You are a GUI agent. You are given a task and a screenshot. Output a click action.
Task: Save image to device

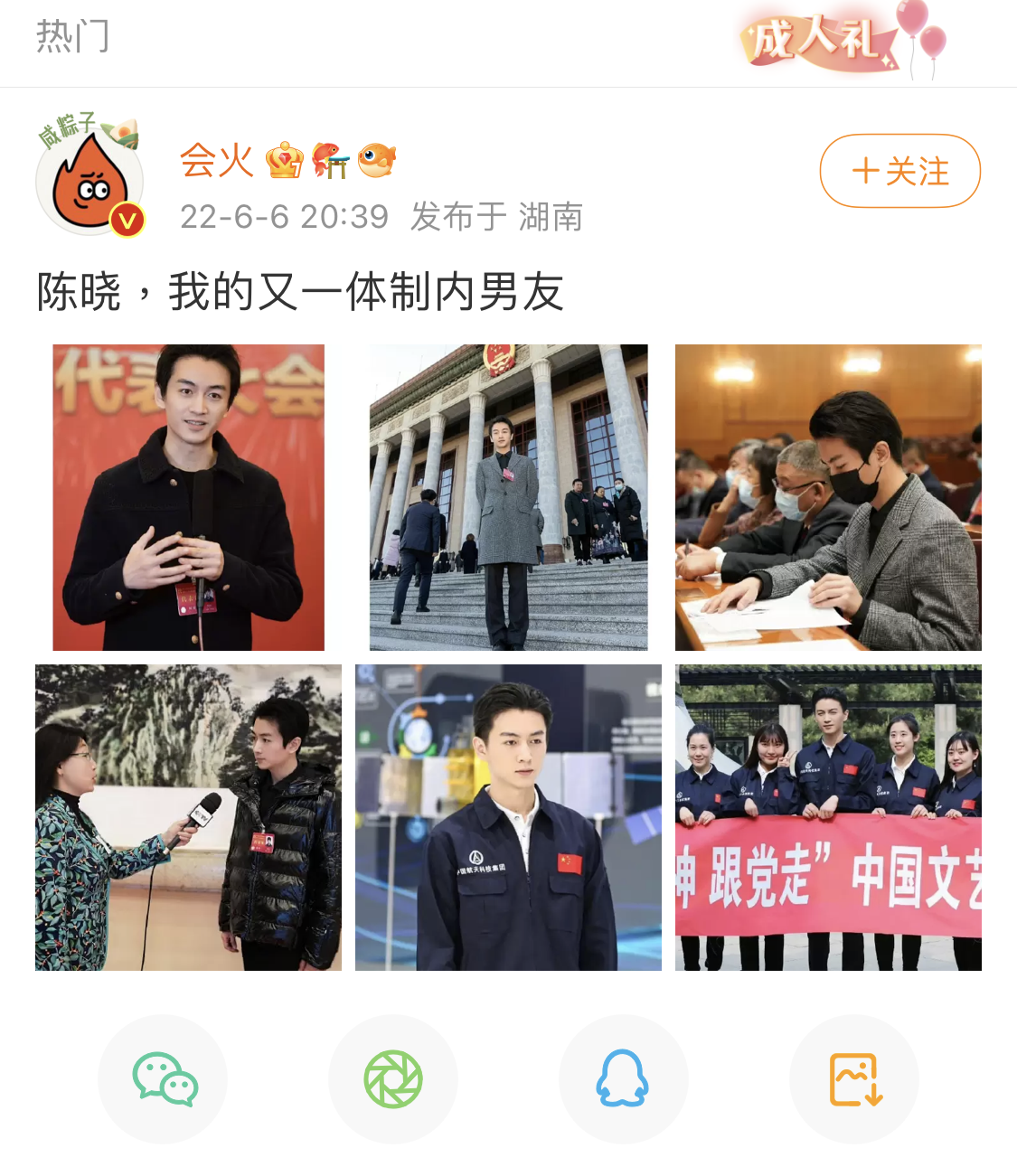pos(854,1078)
